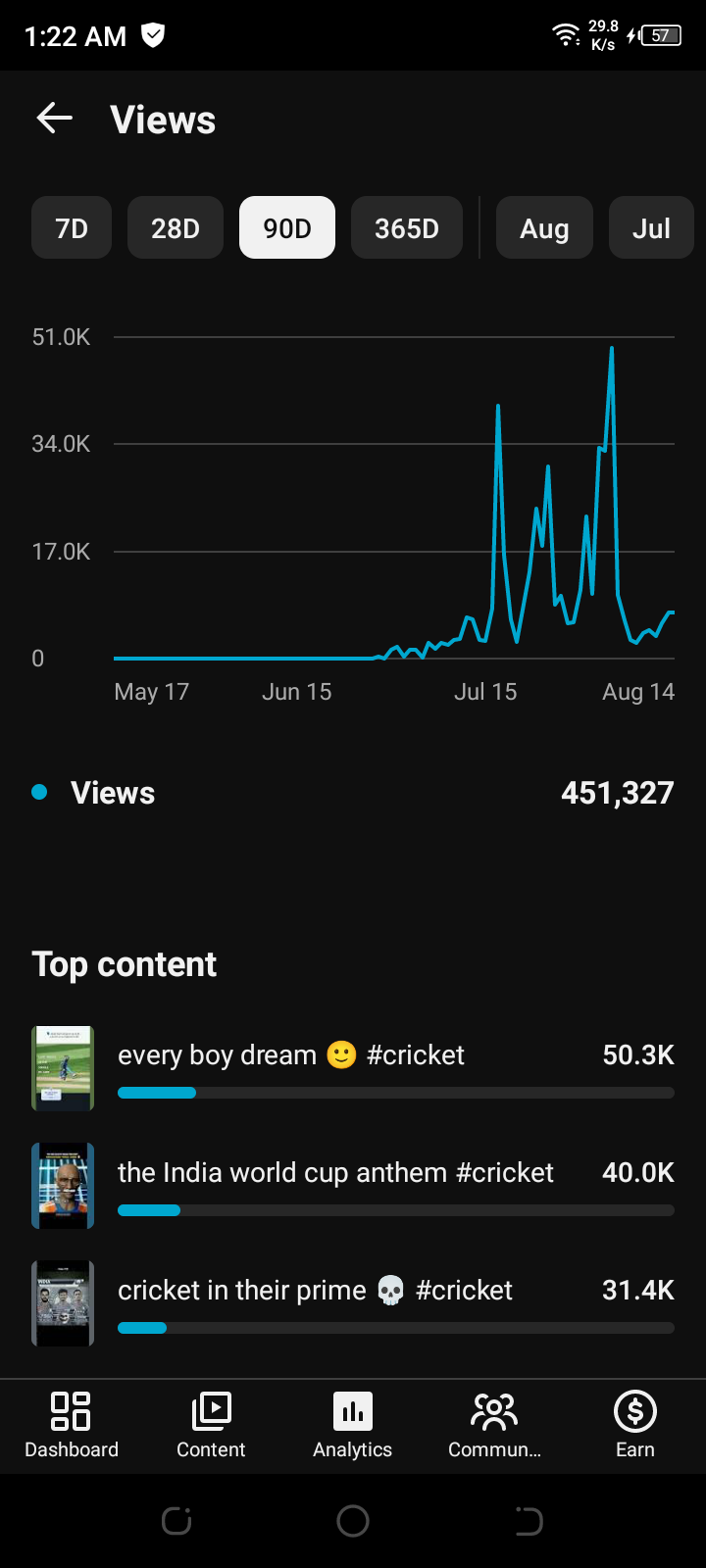Switch to the 28D range chip
The height and width of the screenshot is (1568, 706).
point(176,228)
